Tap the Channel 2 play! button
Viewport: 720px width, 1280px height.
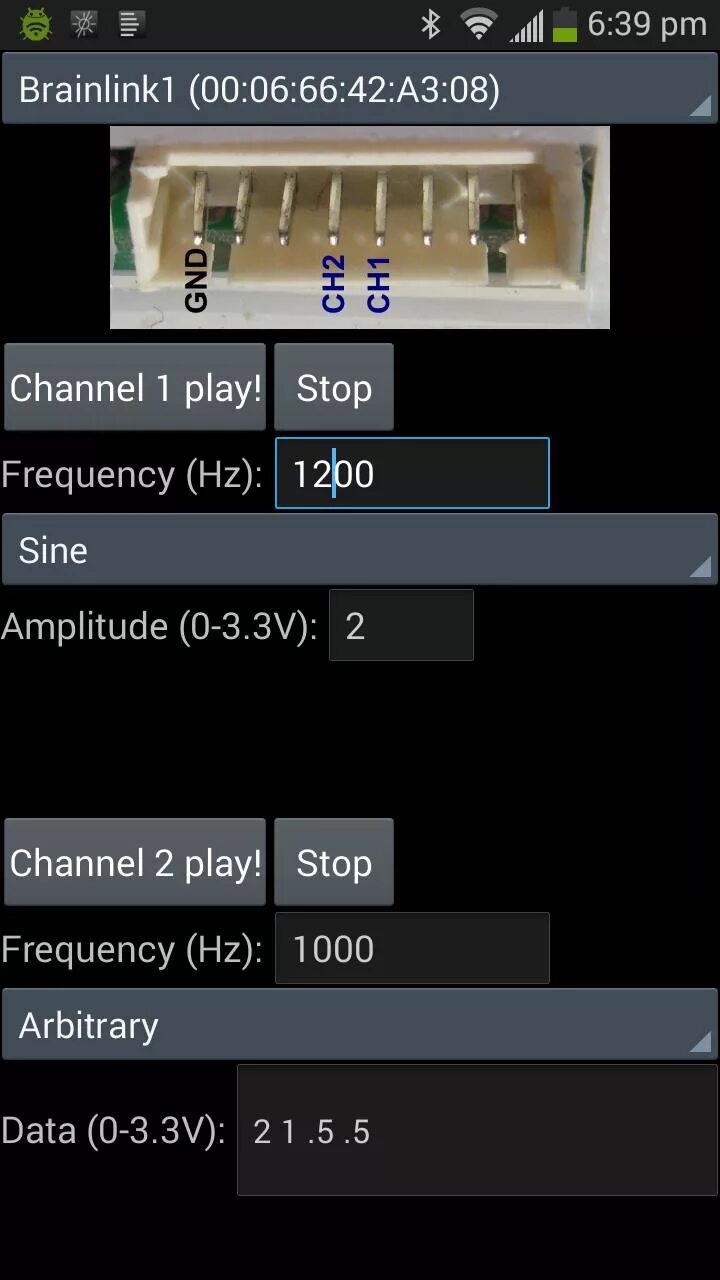coord(135,863)
